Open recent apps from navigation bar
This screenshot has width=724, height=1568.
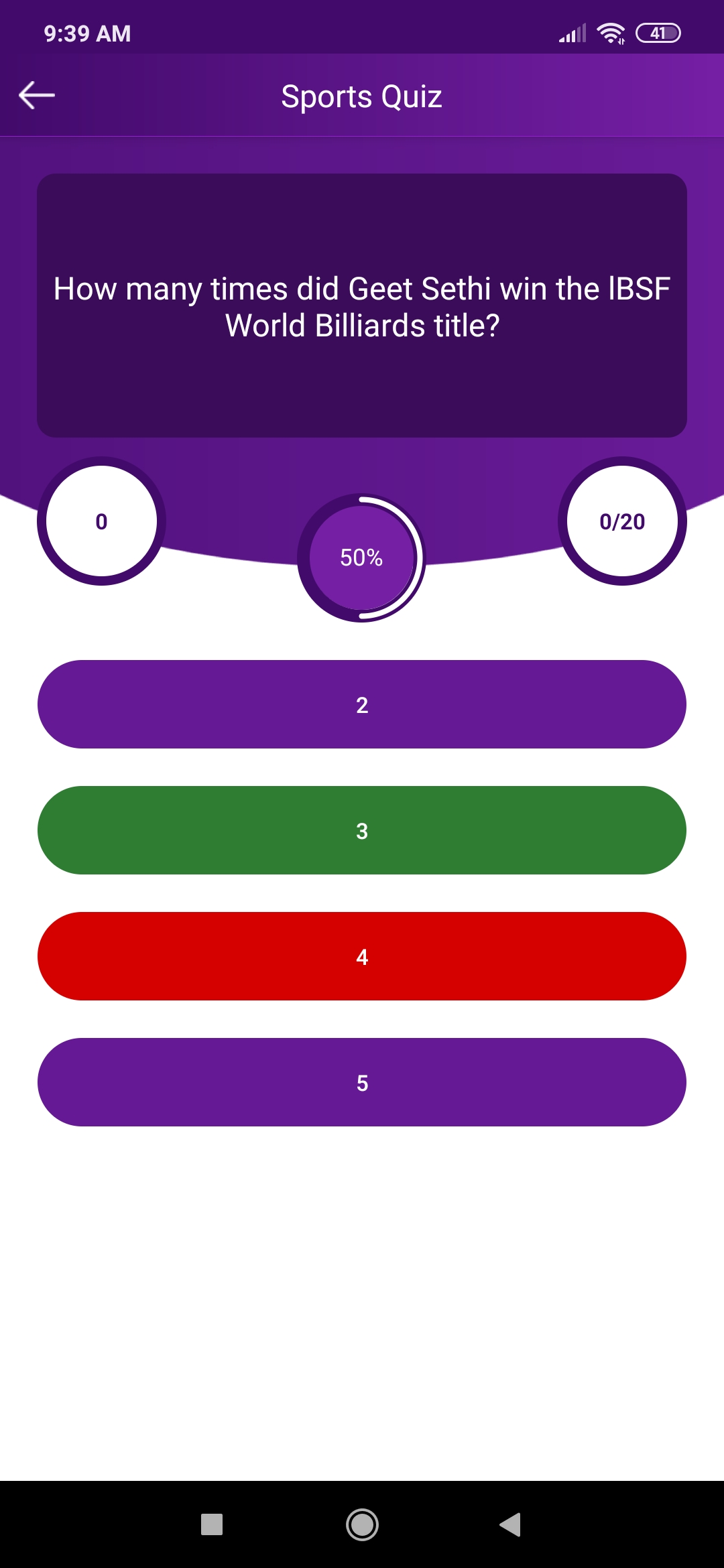coord(212,1524)
